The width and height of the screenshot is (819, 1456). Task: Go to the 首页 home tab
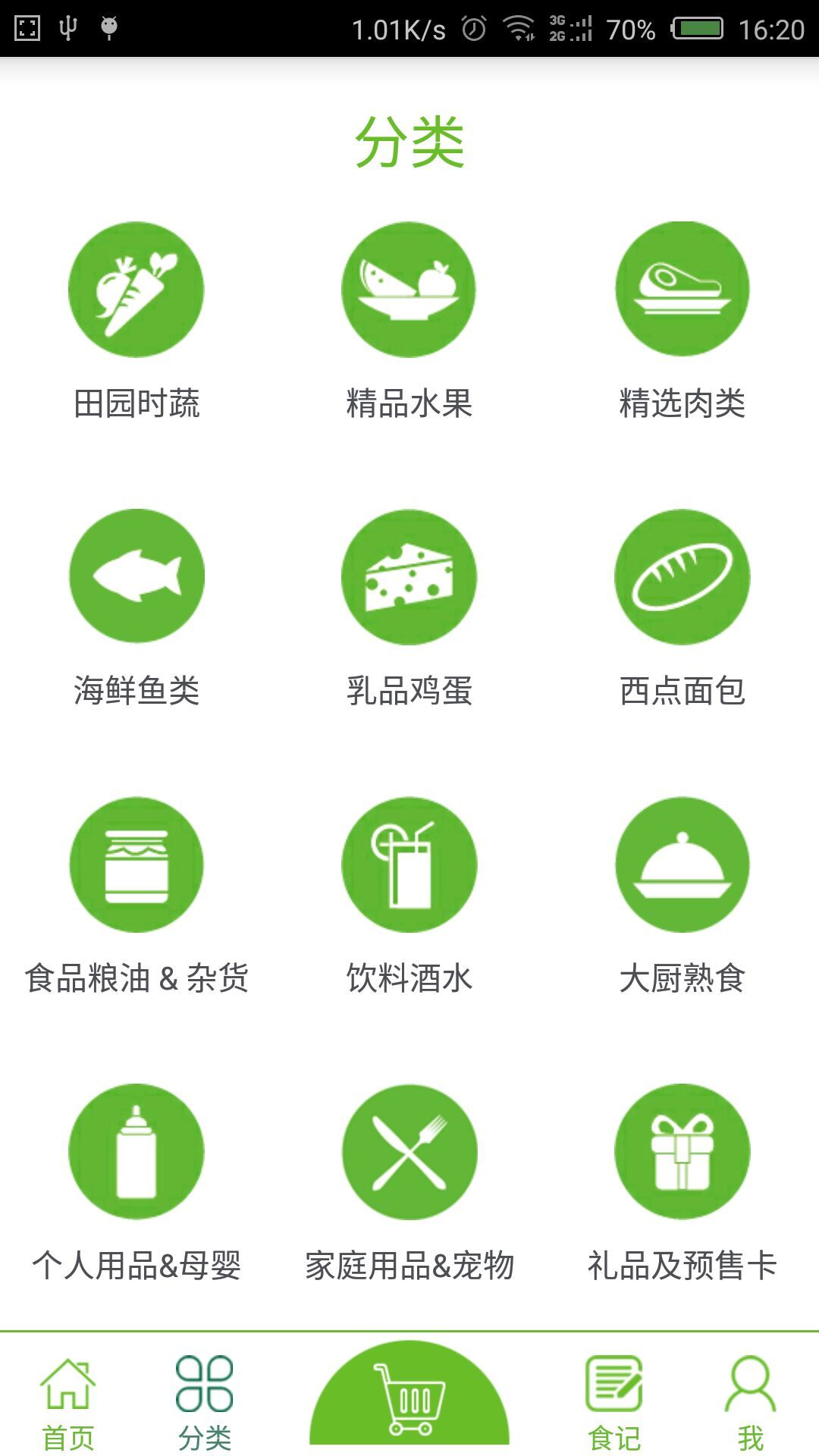(68, 1403)
